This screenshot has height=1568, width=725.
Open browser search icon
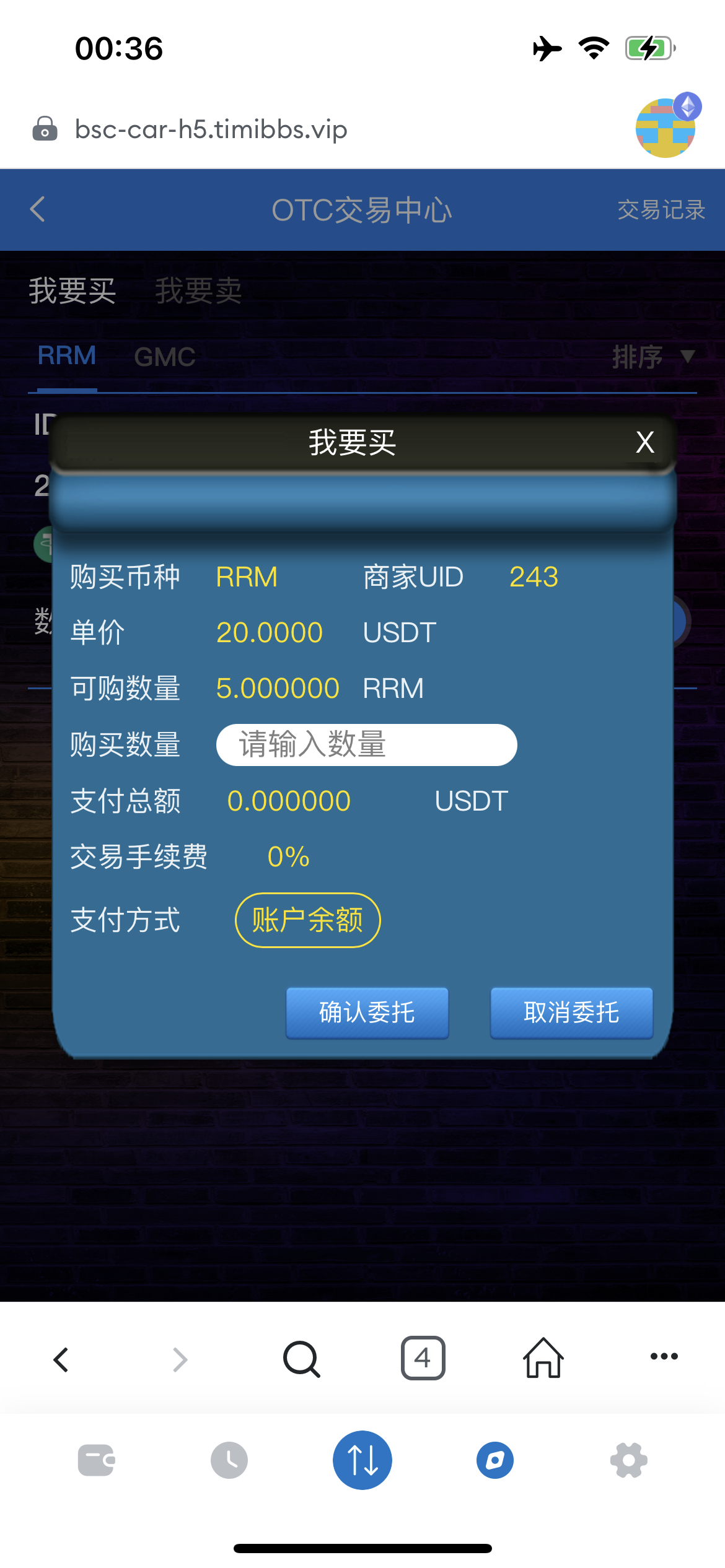coord(301,1359)
